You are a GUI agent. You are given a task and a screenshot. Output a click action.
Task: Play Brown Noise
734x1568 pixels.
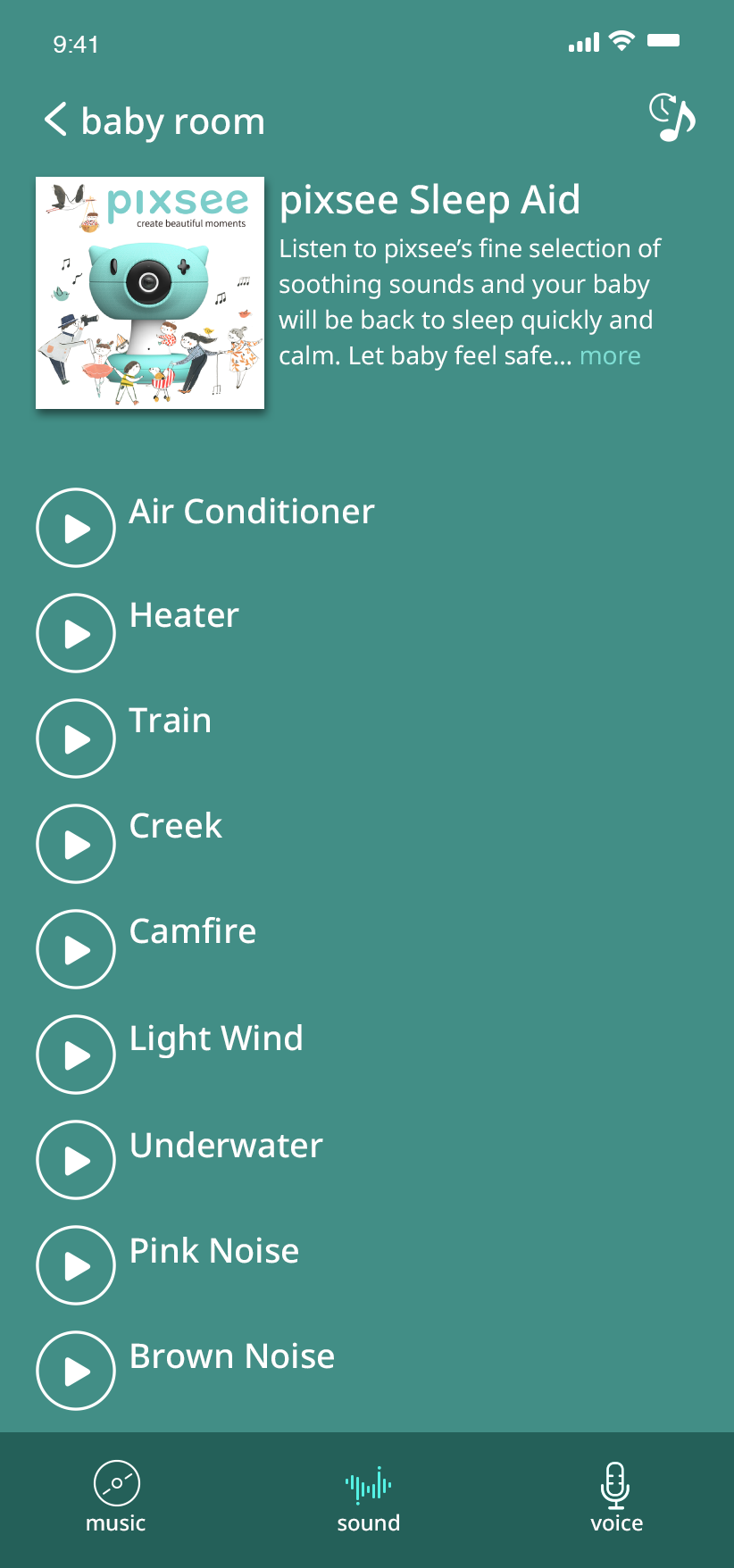click(x=76, y=1371)
